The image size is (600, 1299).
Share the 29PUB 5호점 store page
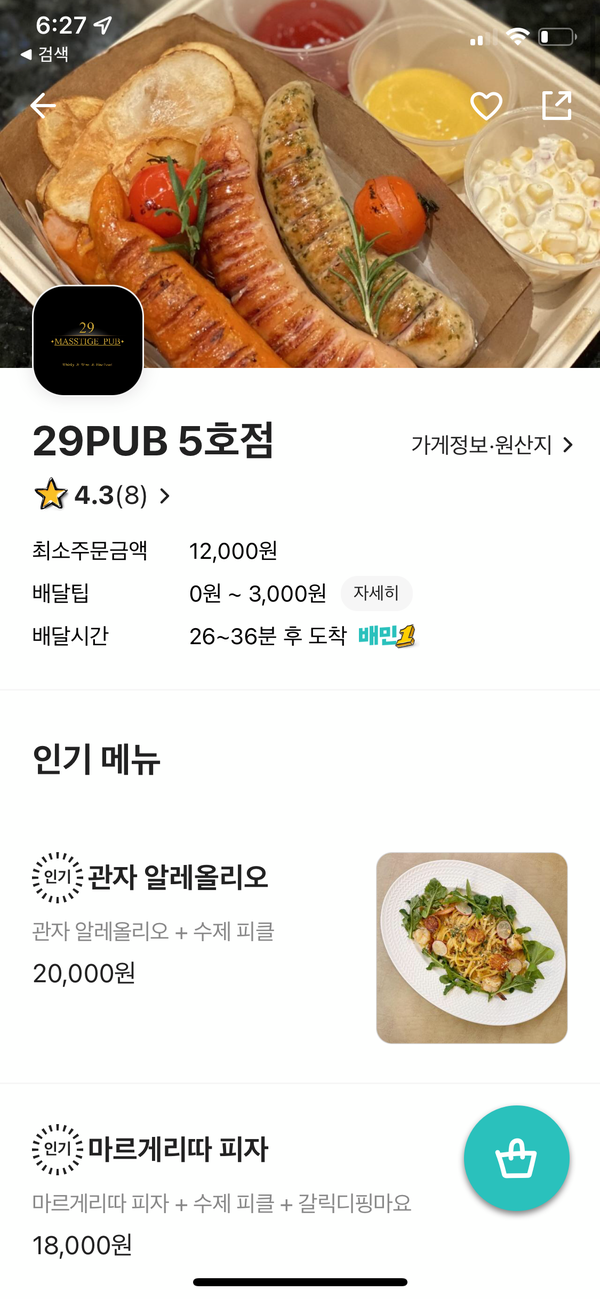click(x=556, y=106)
